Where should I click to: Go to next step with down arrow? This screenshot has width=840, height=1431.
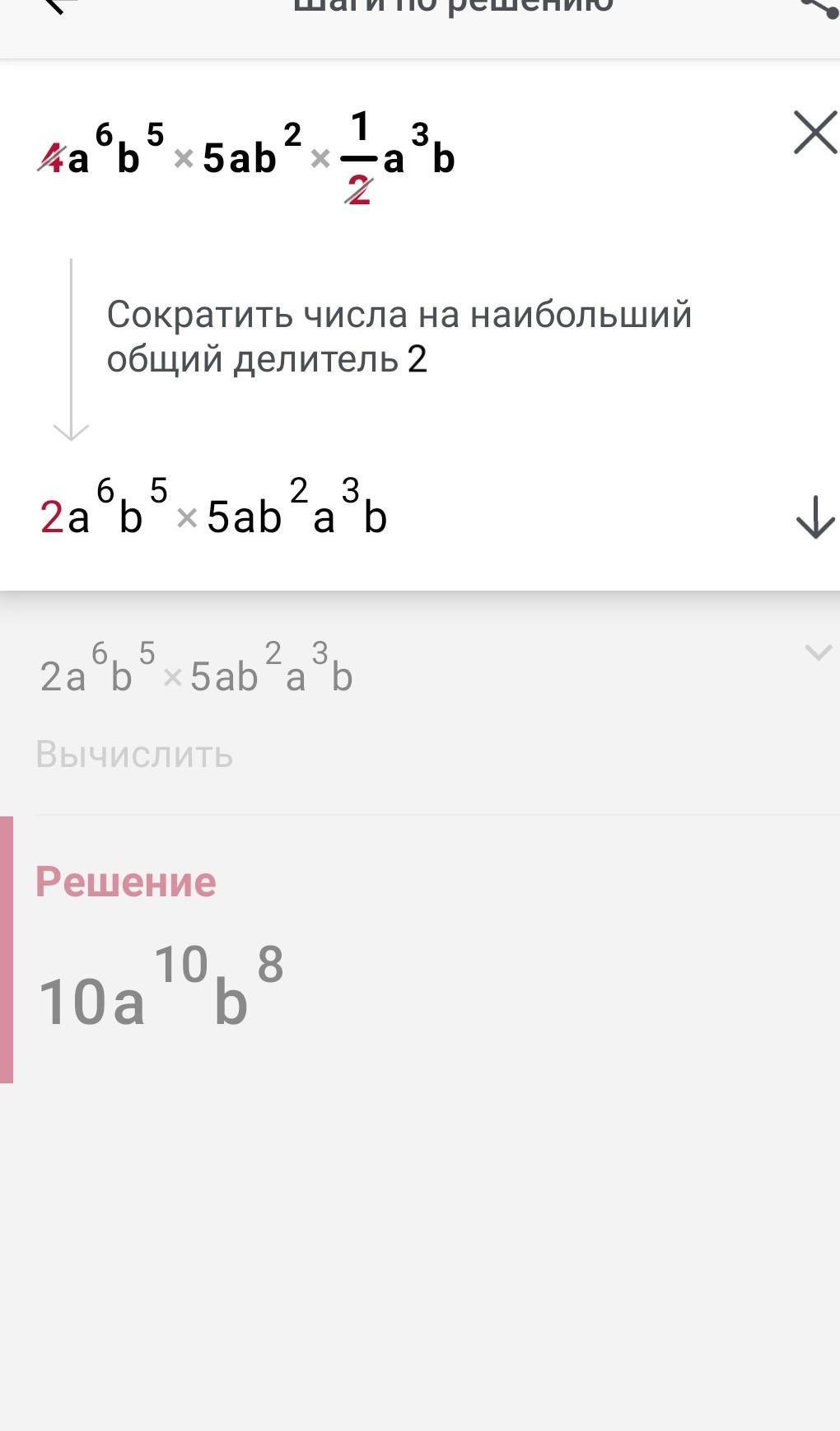pyautogui.click(x=815, y=517)
